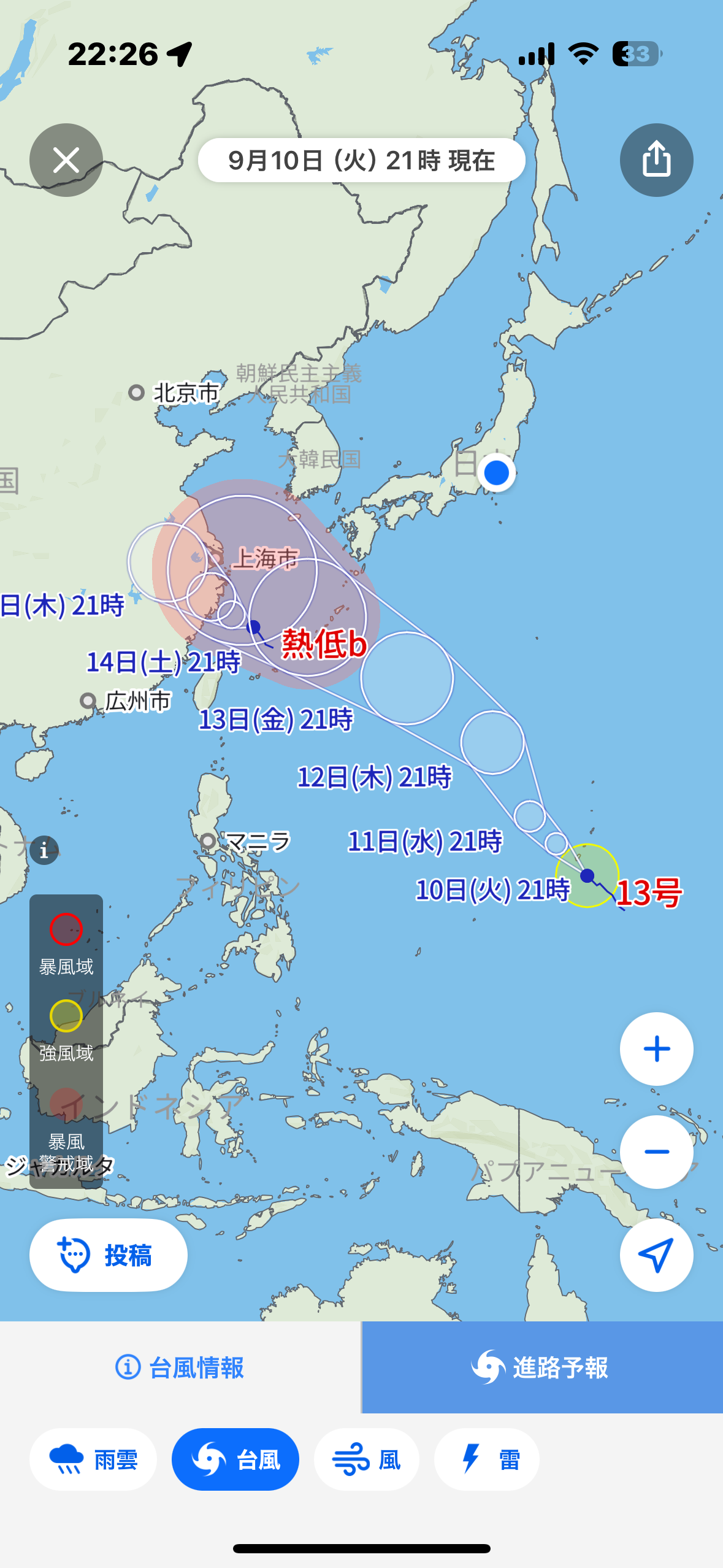The height and width of the screenshot is (1568, 723).
Task: Tap the 投稿 post button
Action: (109, 1255)
